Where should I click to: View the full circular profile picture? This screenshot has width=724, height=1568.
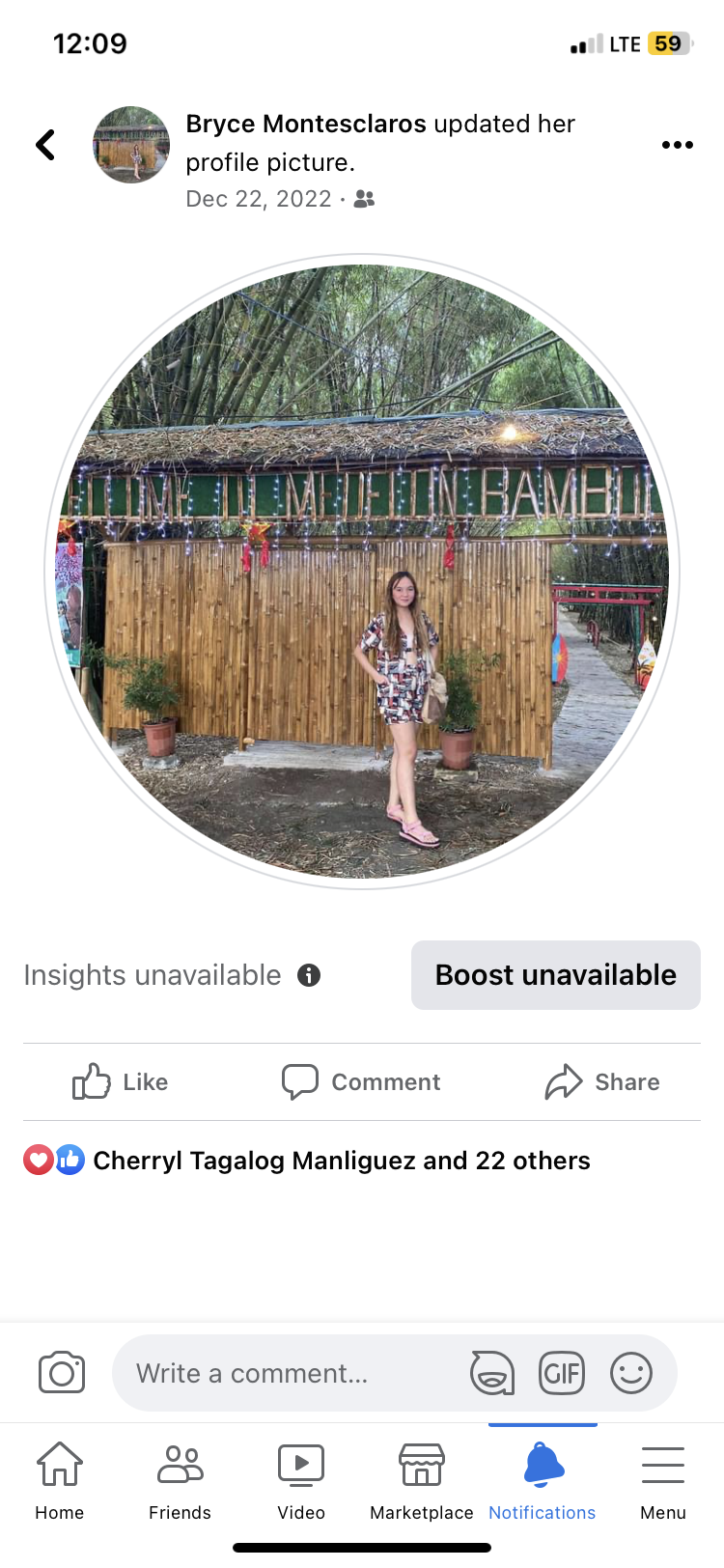[362, 572]
